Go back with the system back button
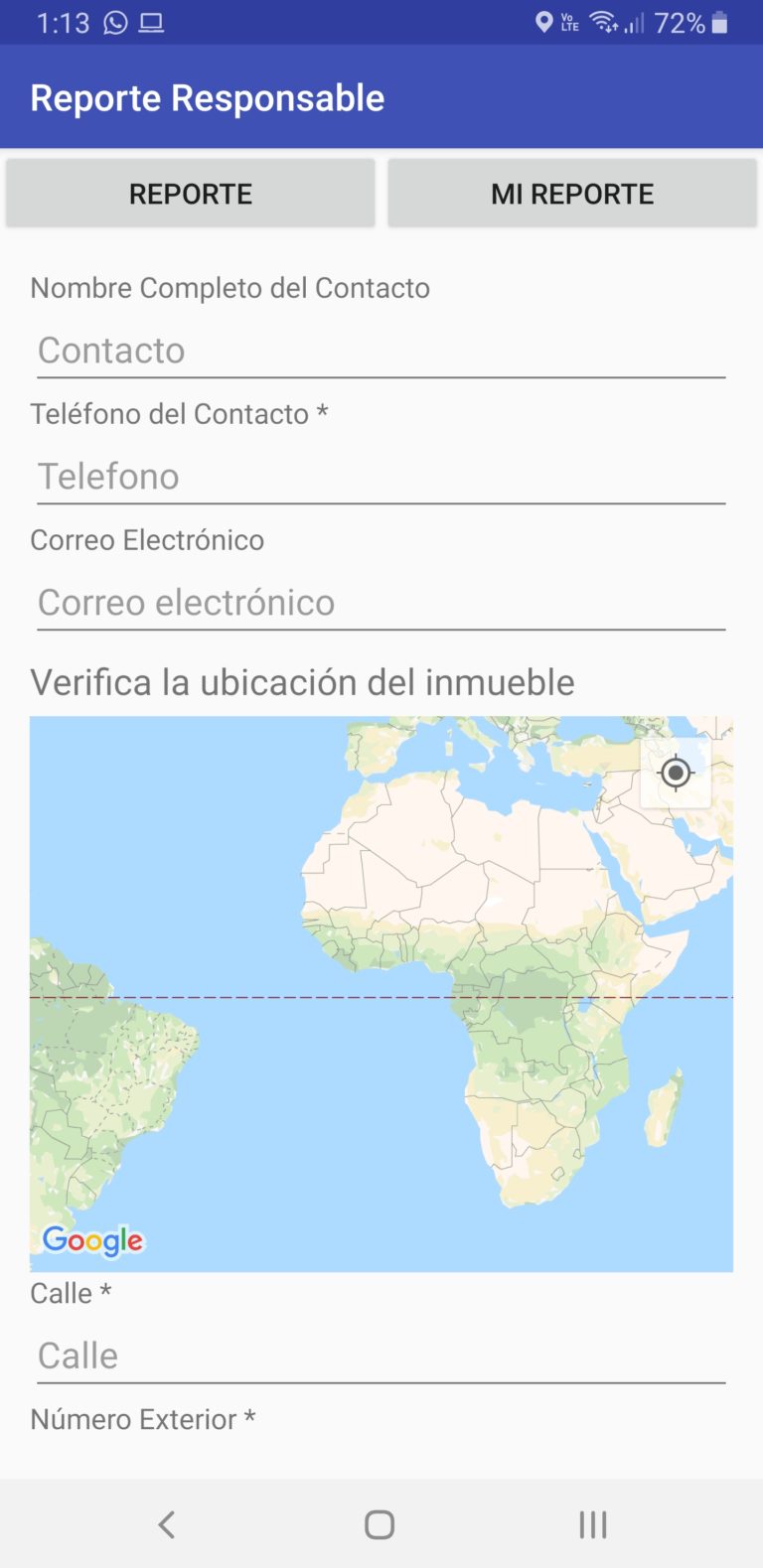The height and width of the screenshot is (1568, 763). click(x=167, y=1524)
